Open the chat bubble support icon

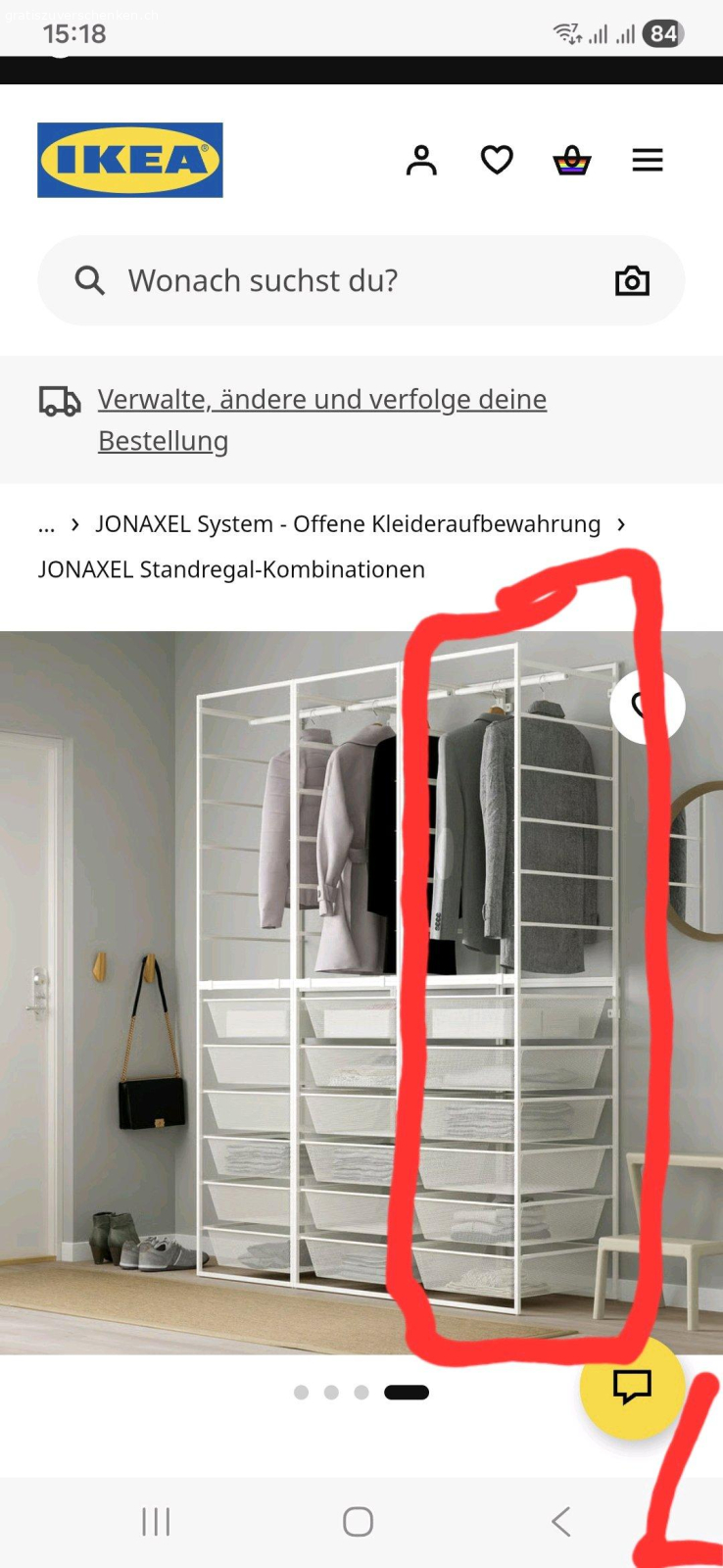(x=632, y=1388)
